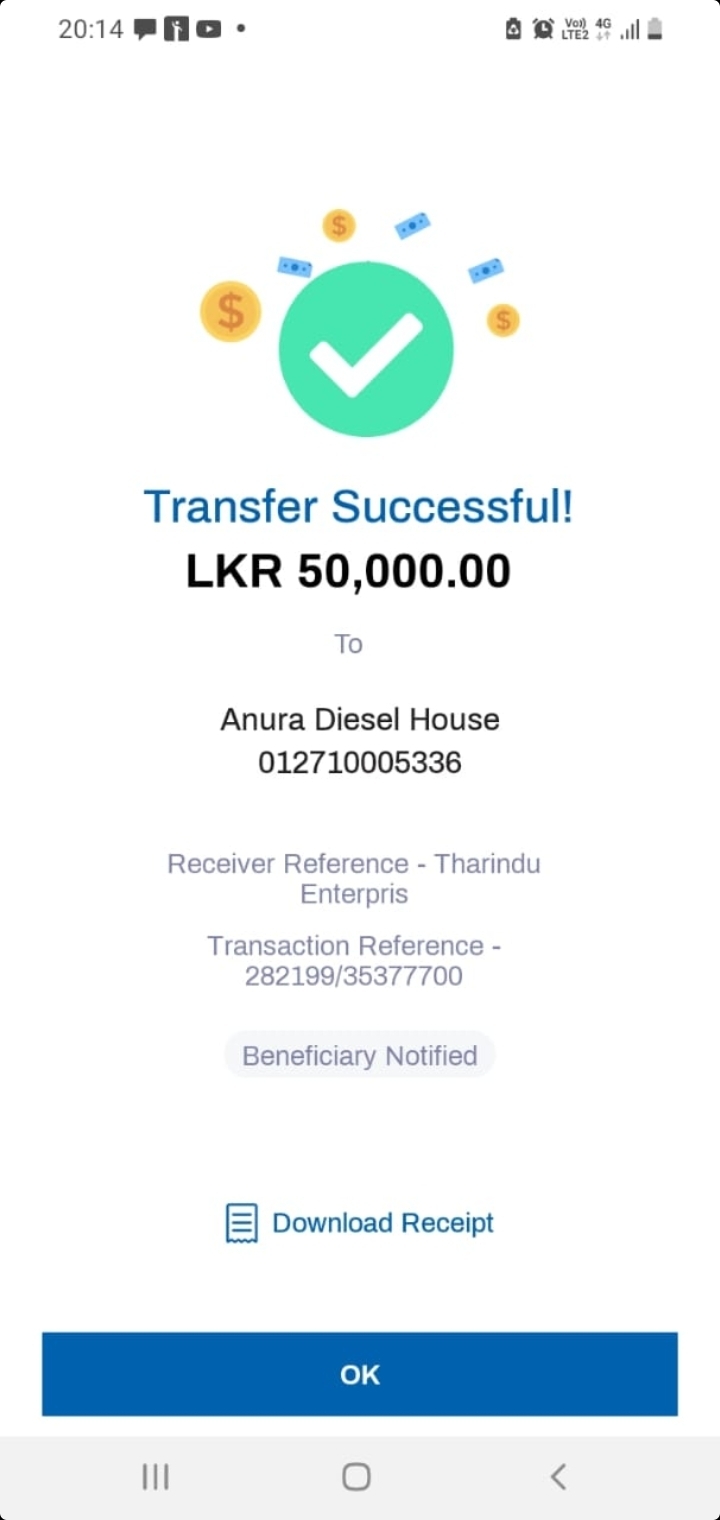Go back using the system back button
720x1520 pixels.
(558, 1476)
